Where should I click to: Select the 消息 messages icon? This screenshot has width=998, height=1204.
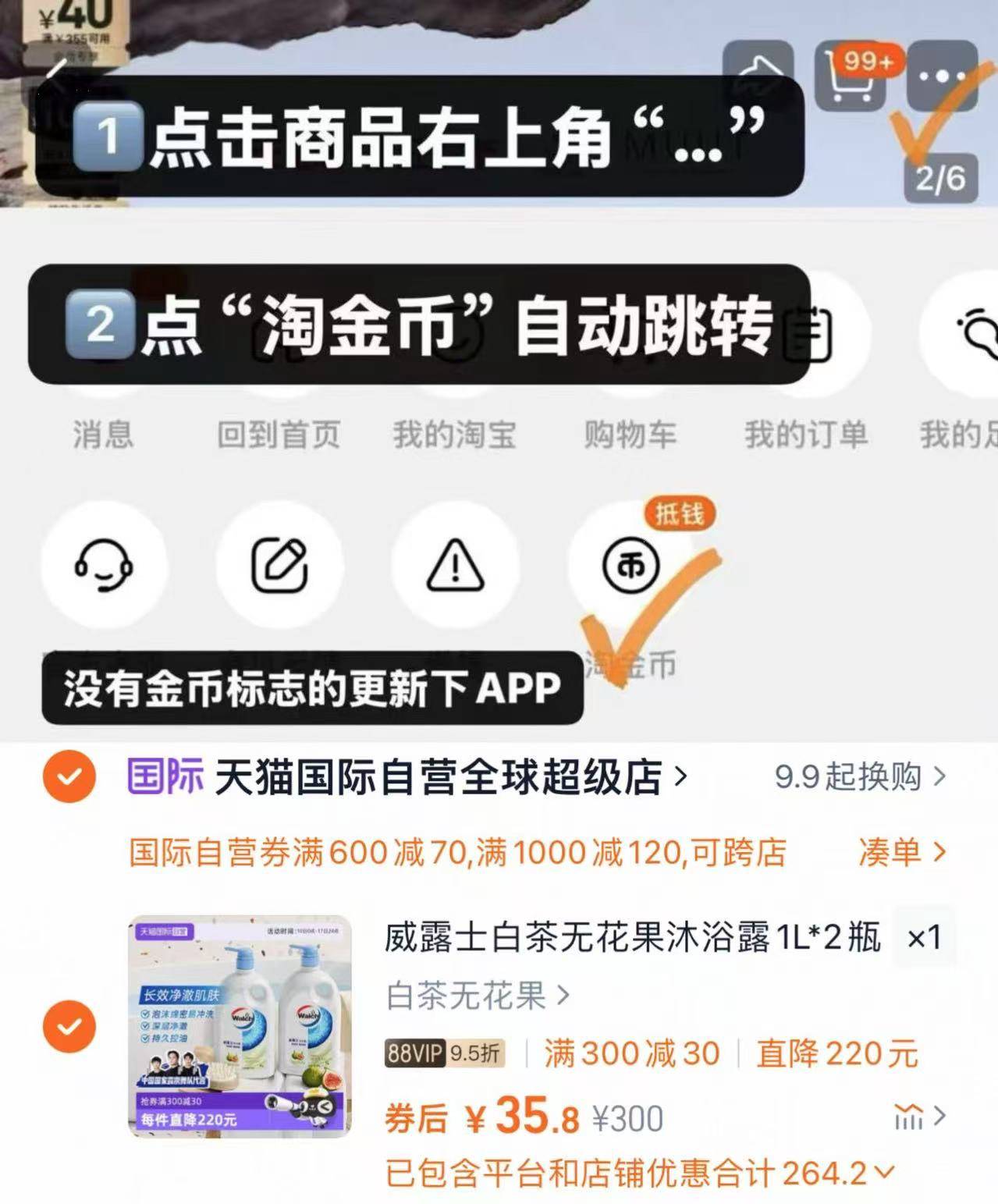(x=104, y=382)
